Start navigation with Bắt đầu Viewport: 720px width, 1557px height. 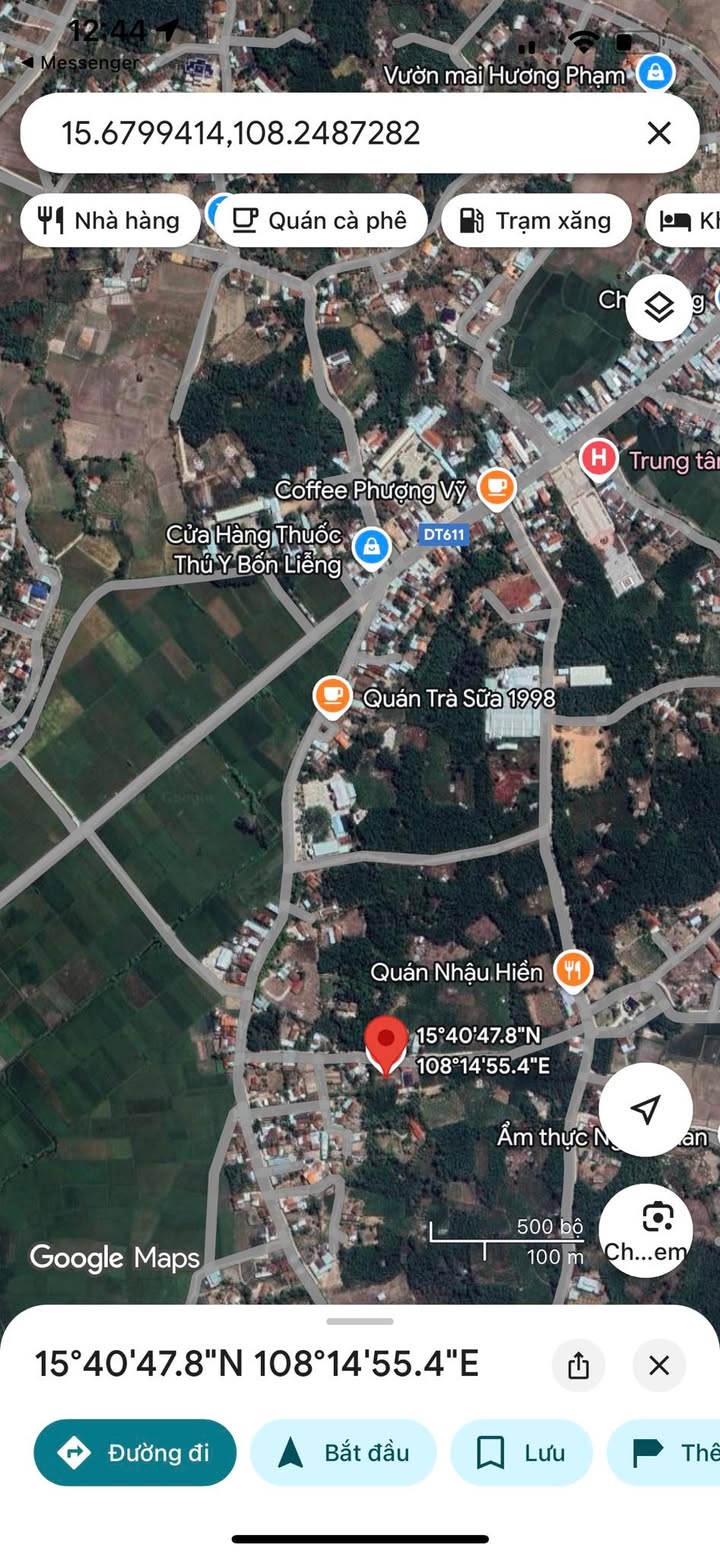click(x=343, y=1452)
